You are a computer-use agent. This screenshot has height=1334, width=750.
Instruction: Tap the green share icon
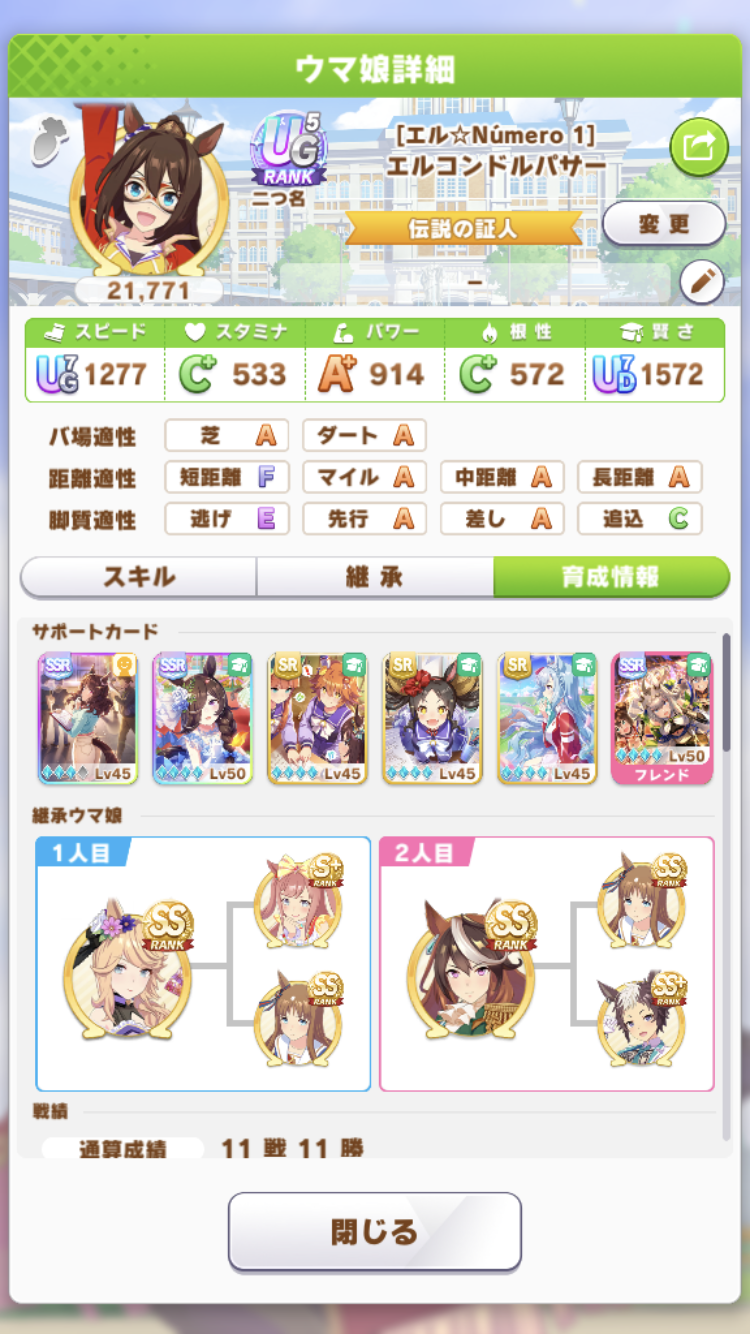698,147
